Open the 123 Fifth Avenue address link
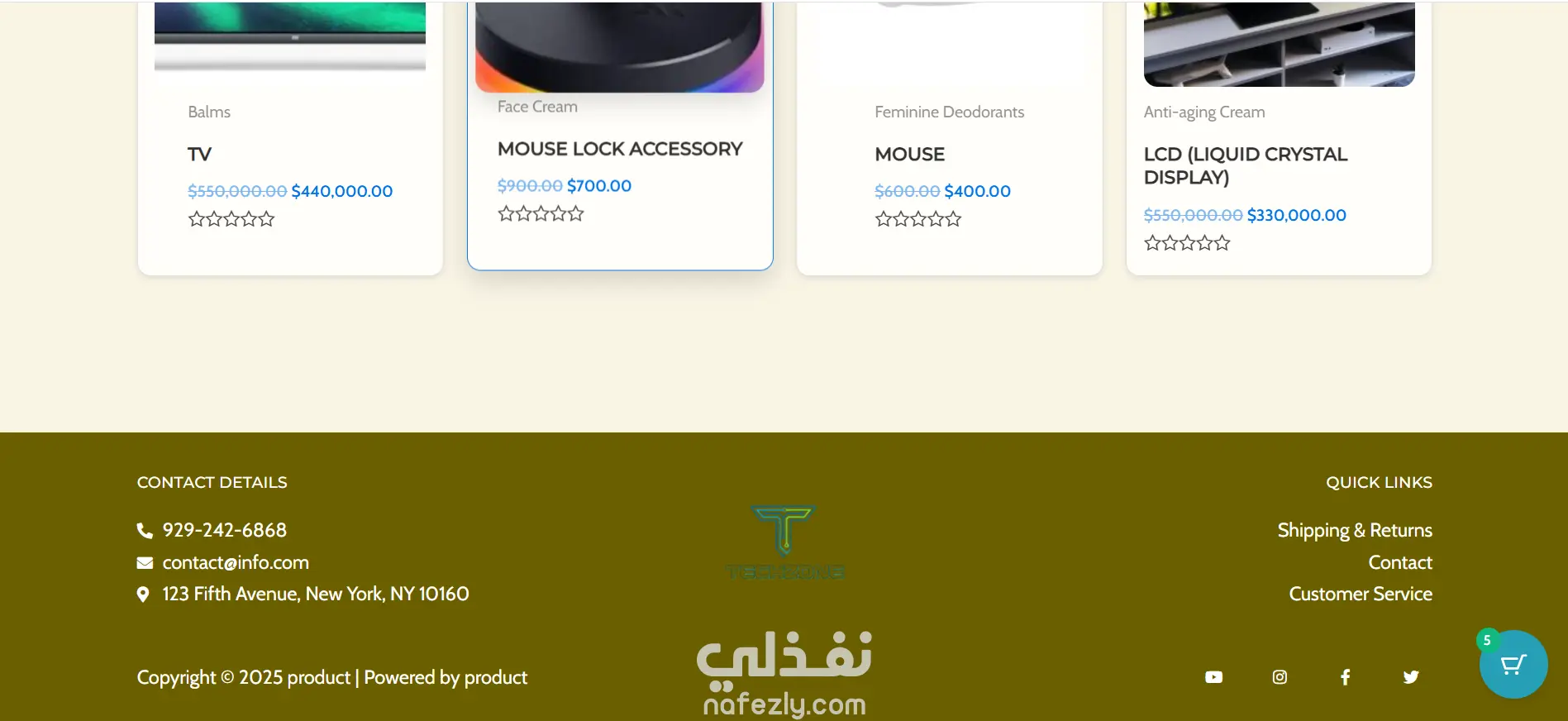The height and width of the screenshot is (721, 1568). point(315,594)
